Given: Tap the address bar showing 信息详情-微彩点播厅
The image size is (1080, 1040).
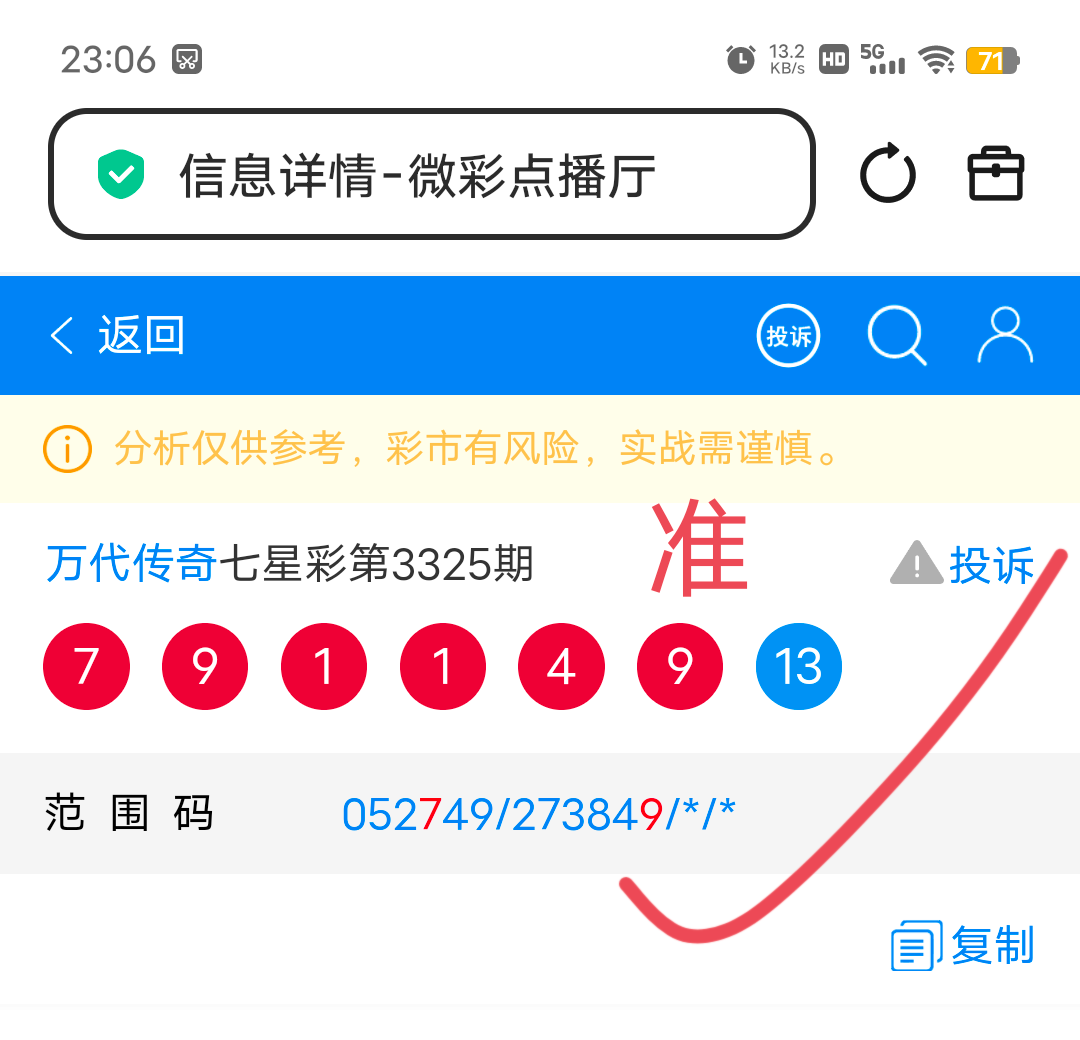Looking at the screenshot, I should point(430,175).
